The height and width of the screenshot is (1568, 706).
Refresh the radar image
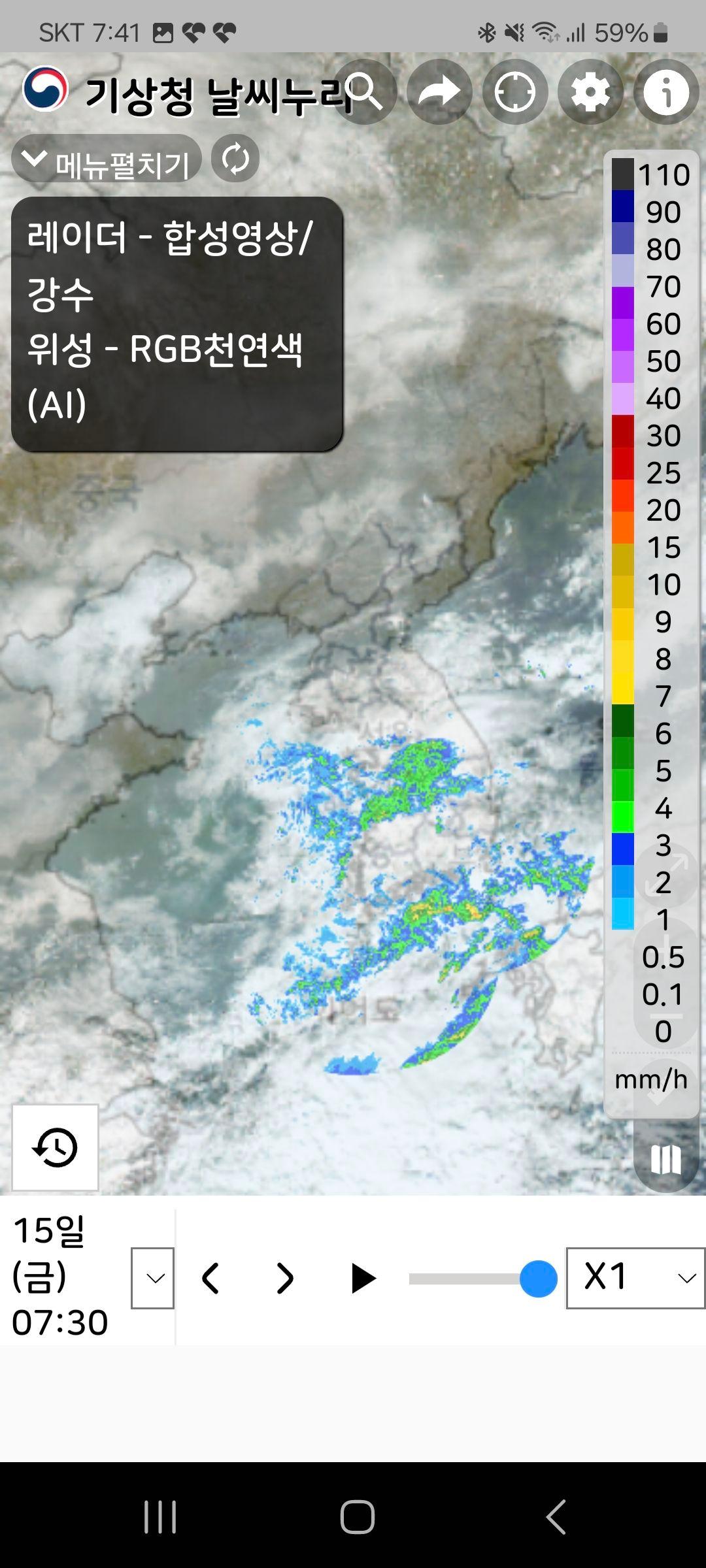tap(235, 159)
